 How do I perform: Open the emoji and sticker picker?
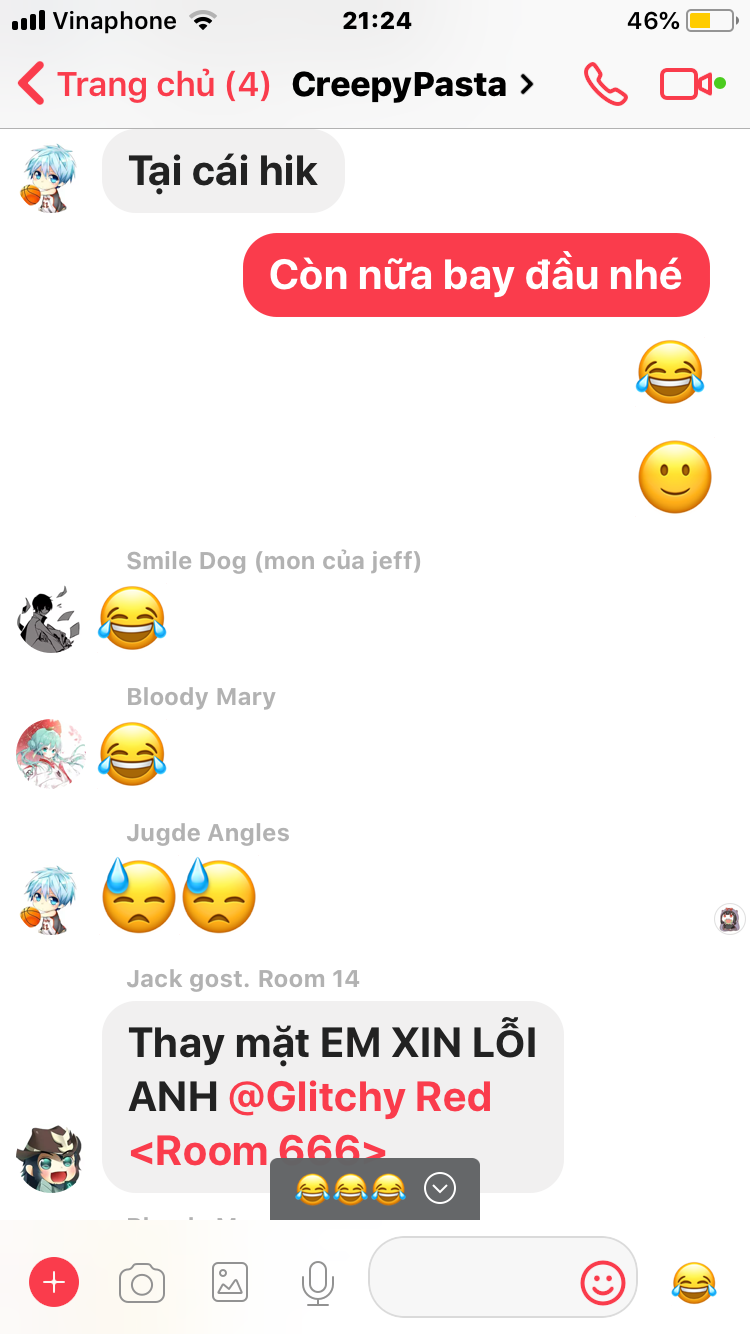click(602, 1282)
